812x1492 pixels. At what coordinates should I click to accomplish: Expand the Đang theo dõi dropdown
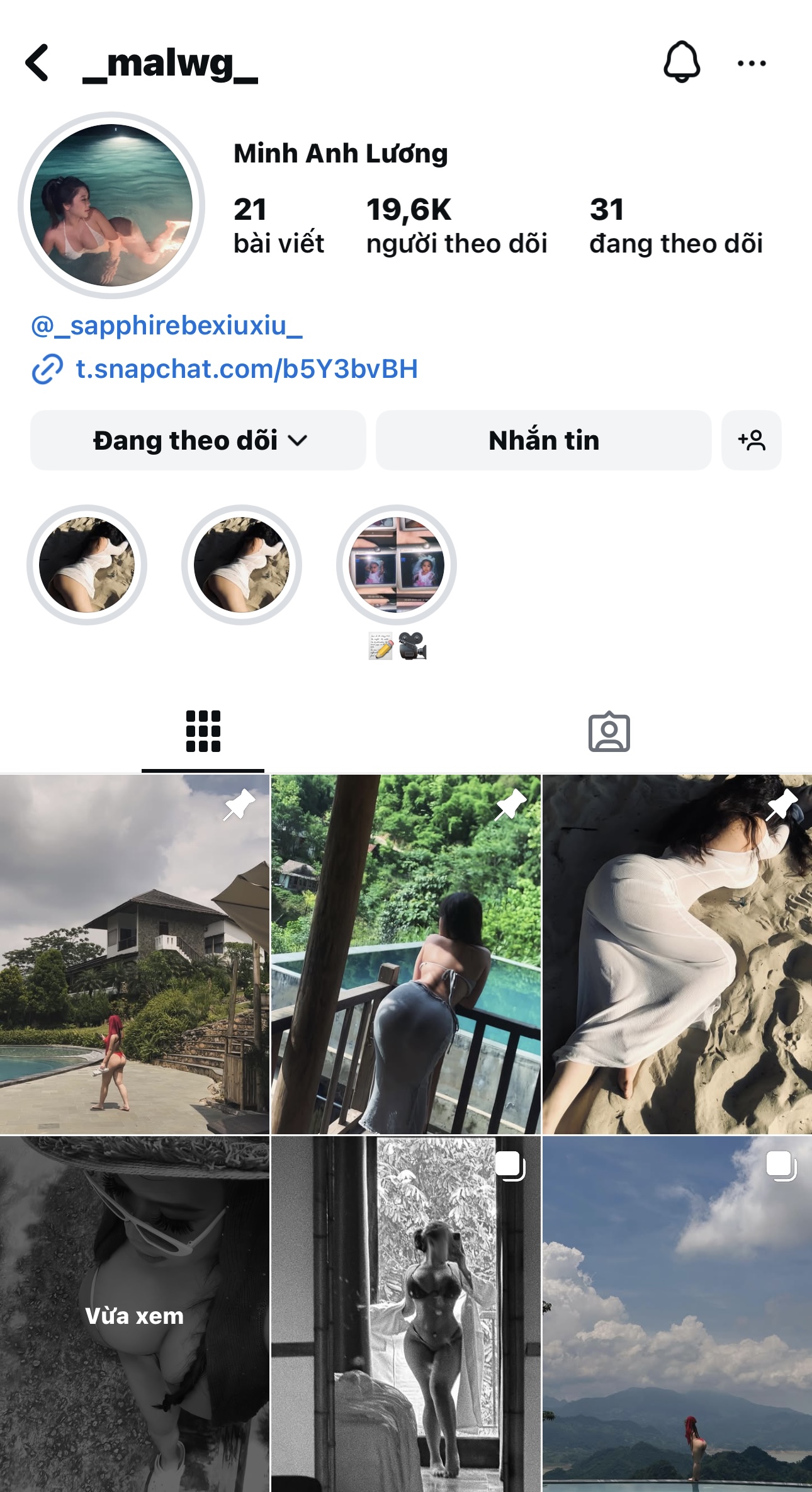click(198, 440)
